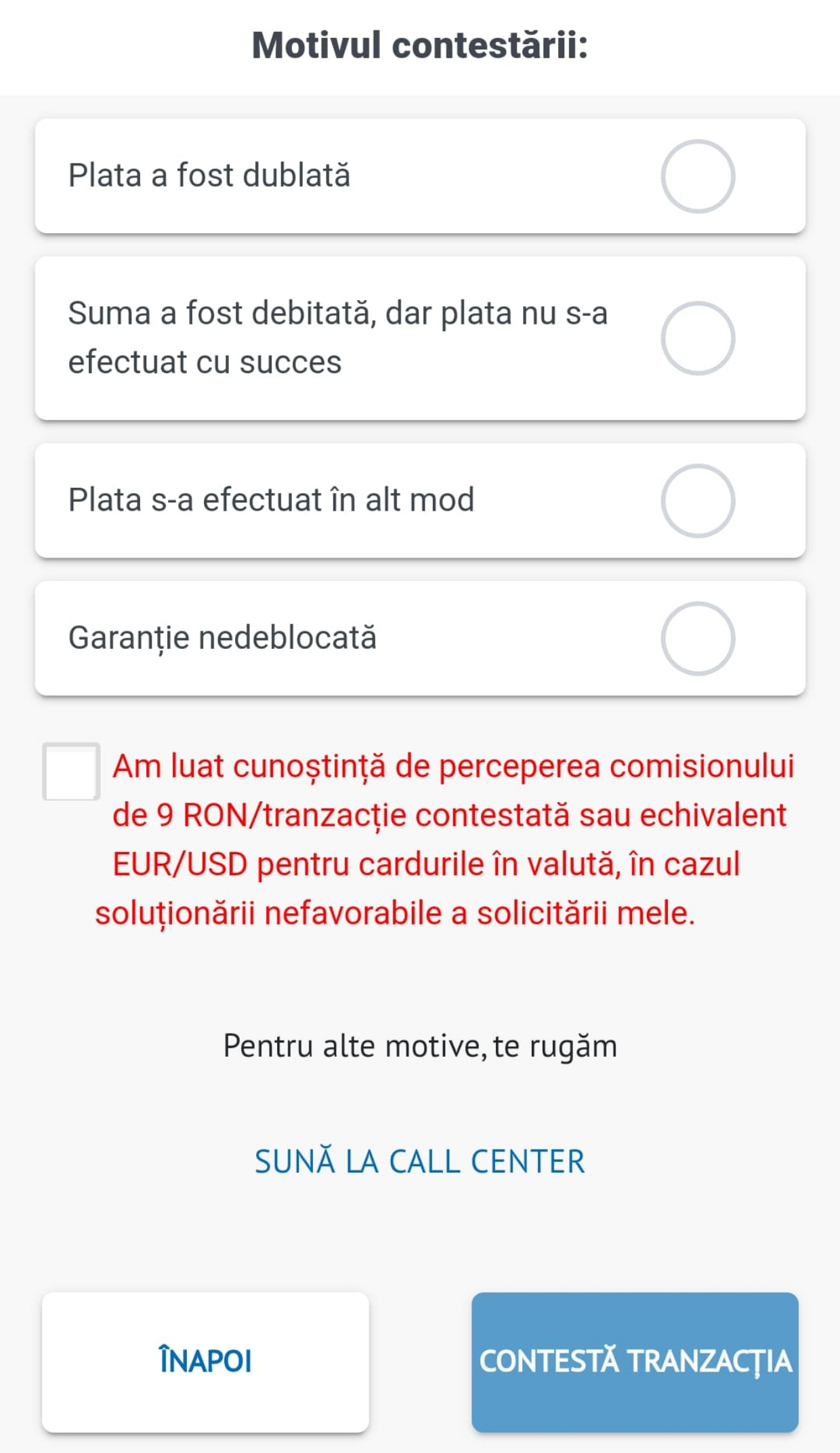Tap the "Motivul contestării" header text
This screenshot has height=1453, width=840.
click(x=420, y=44)
